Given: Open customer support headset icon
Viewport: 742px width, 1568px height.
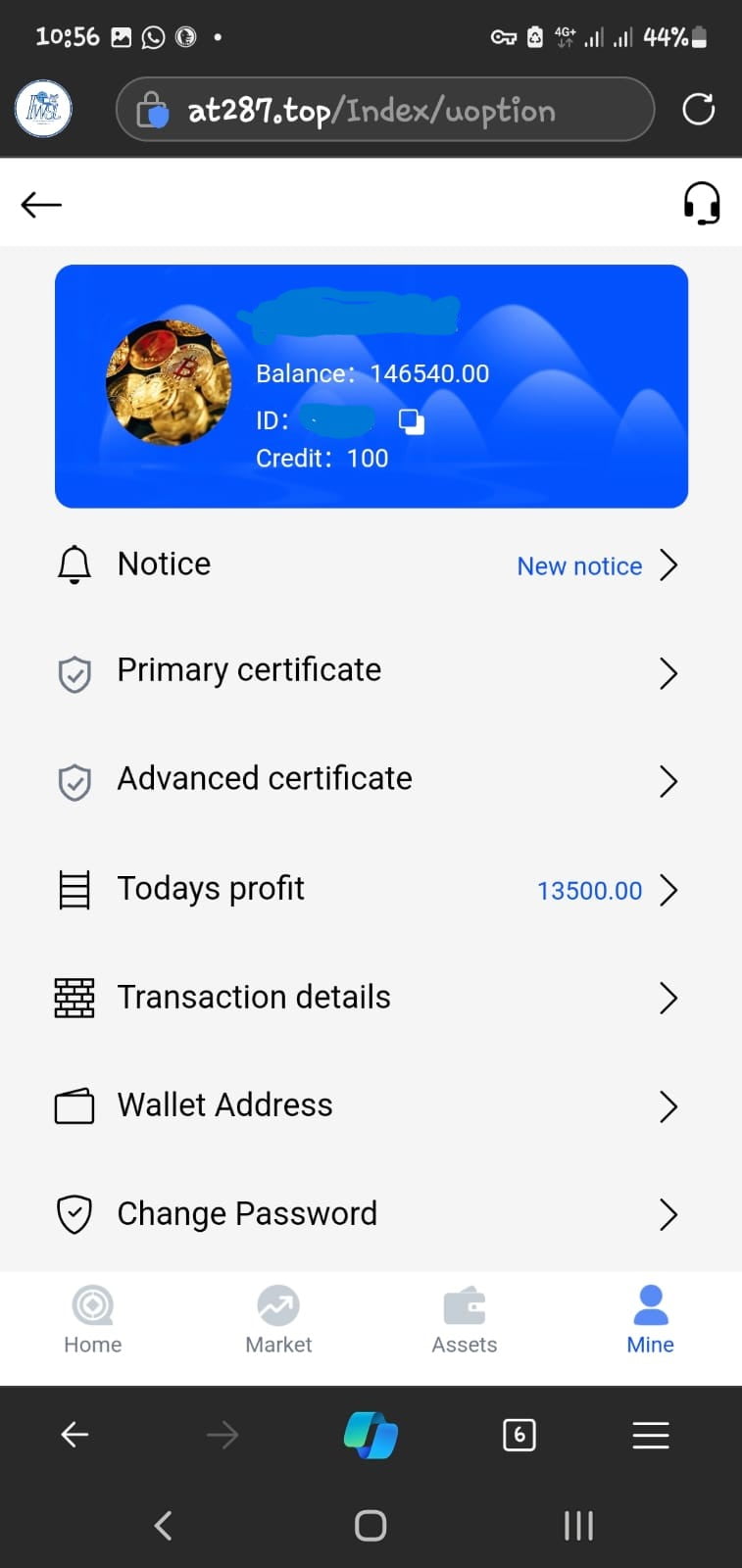Looking at the screenshot, I should click(701, 203).
